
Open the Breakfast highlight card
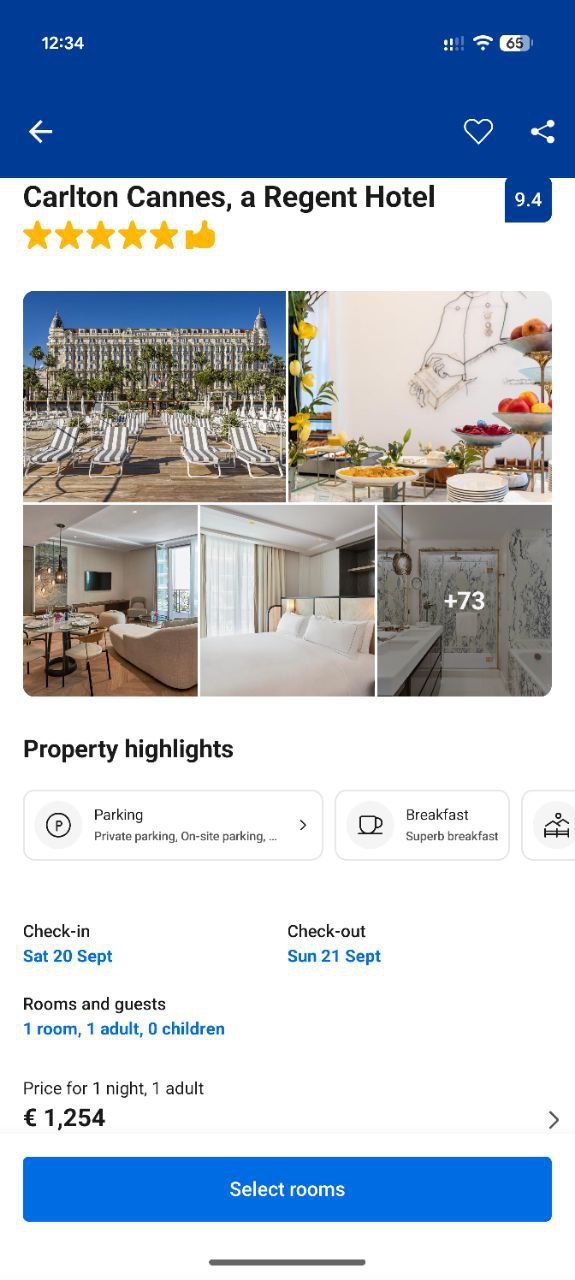(422, 825)
